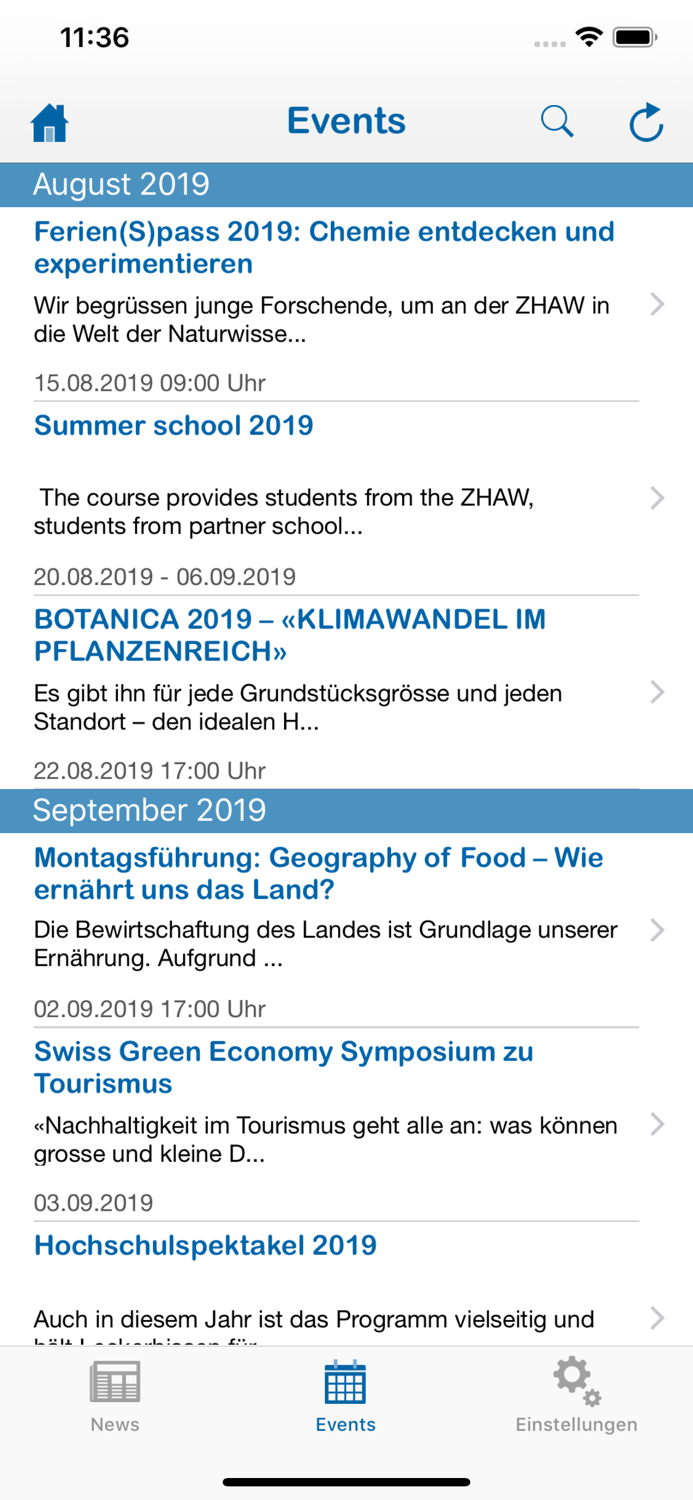The width and height of the screenshot is (693, 1500).
Task: Refresh the events list
Action: 646,123
